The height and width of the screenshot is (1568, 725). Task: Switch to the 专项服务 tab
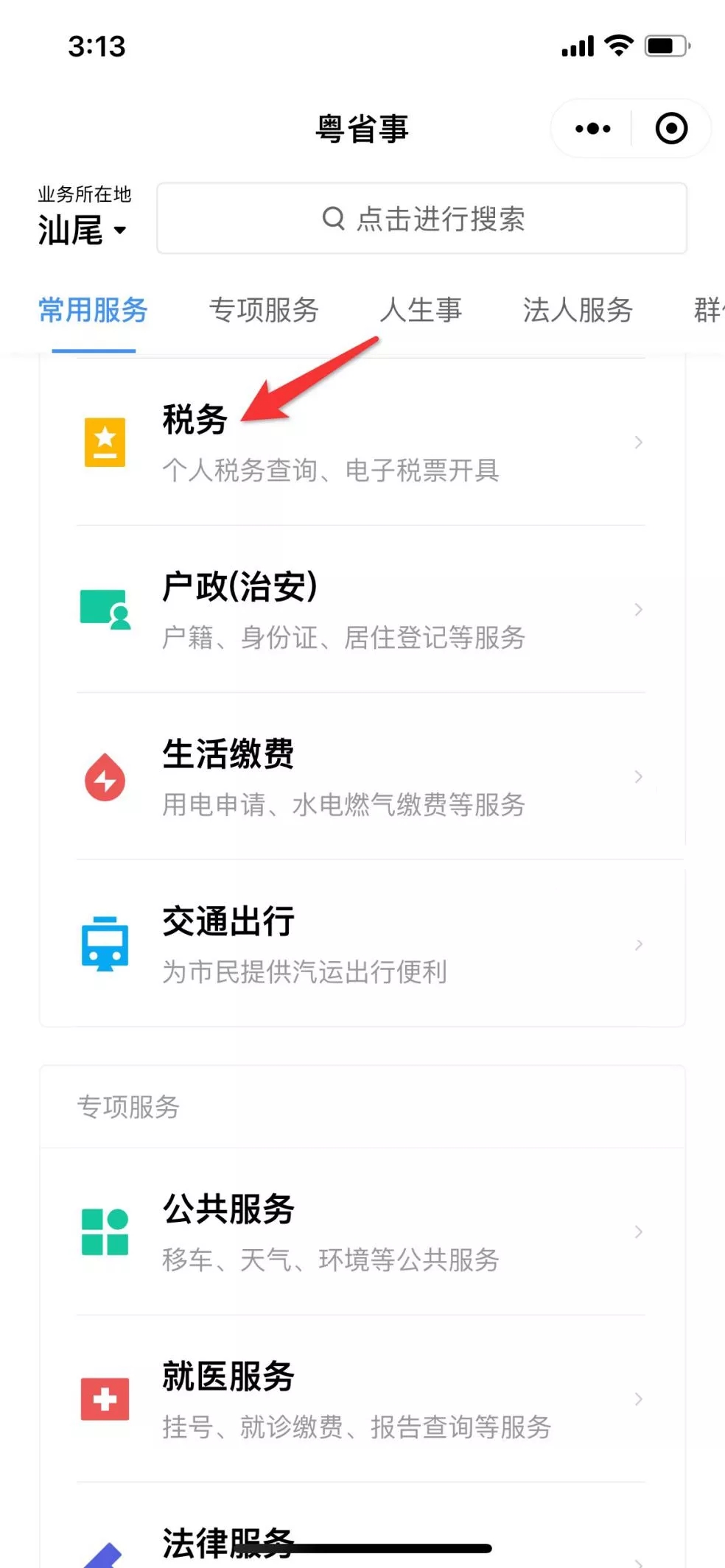(x=264, y=310)
